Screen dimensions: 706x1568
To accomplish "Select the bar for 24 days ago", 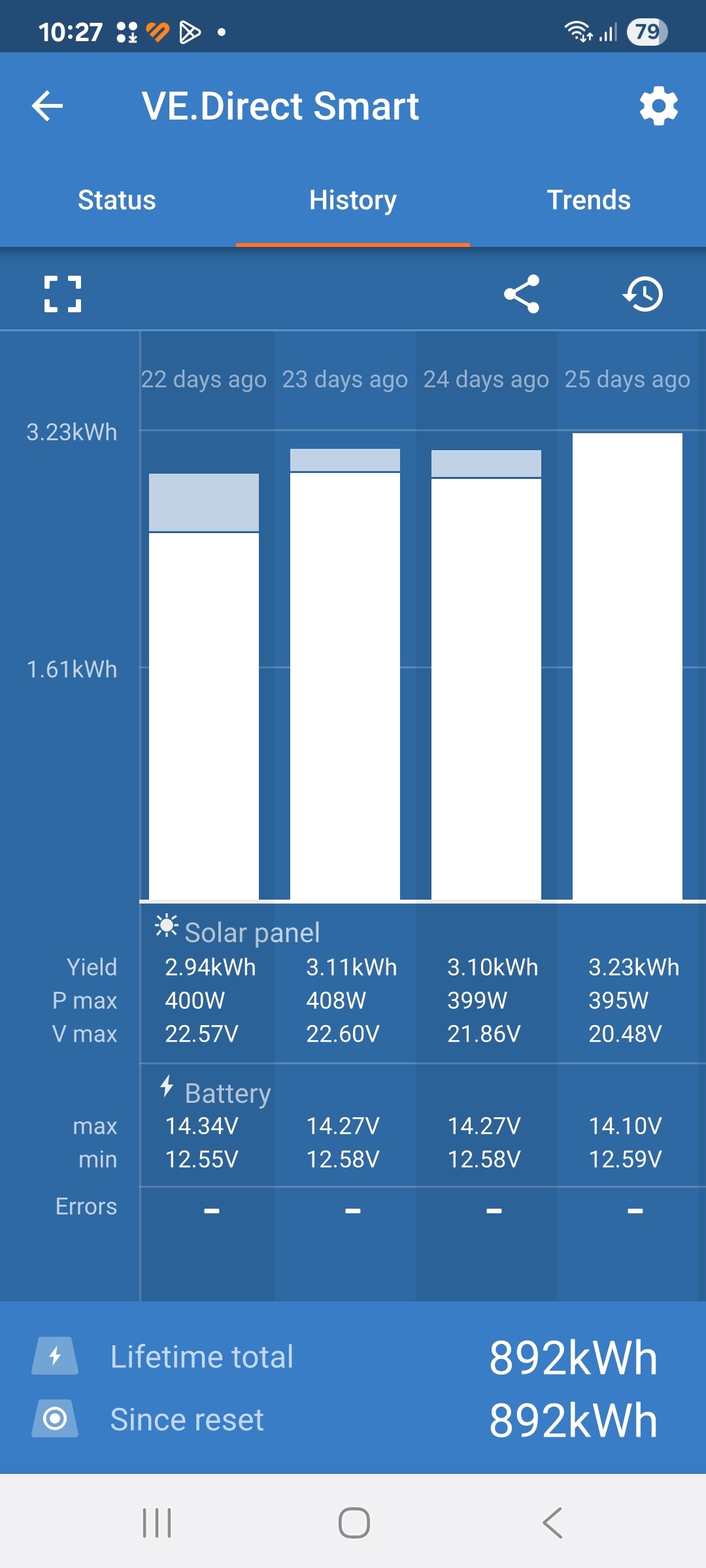I will tap(486, 673).
